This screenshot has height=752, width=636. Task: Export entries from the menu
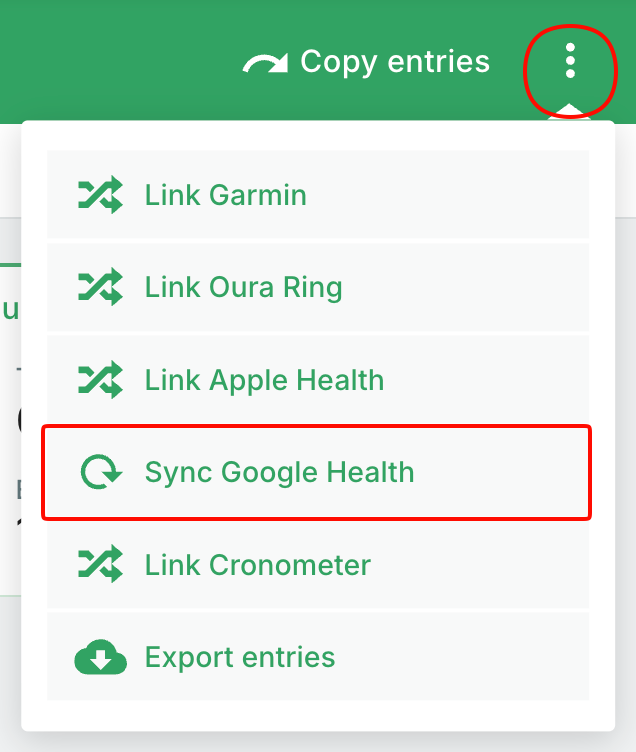click(x=318, y=657)
